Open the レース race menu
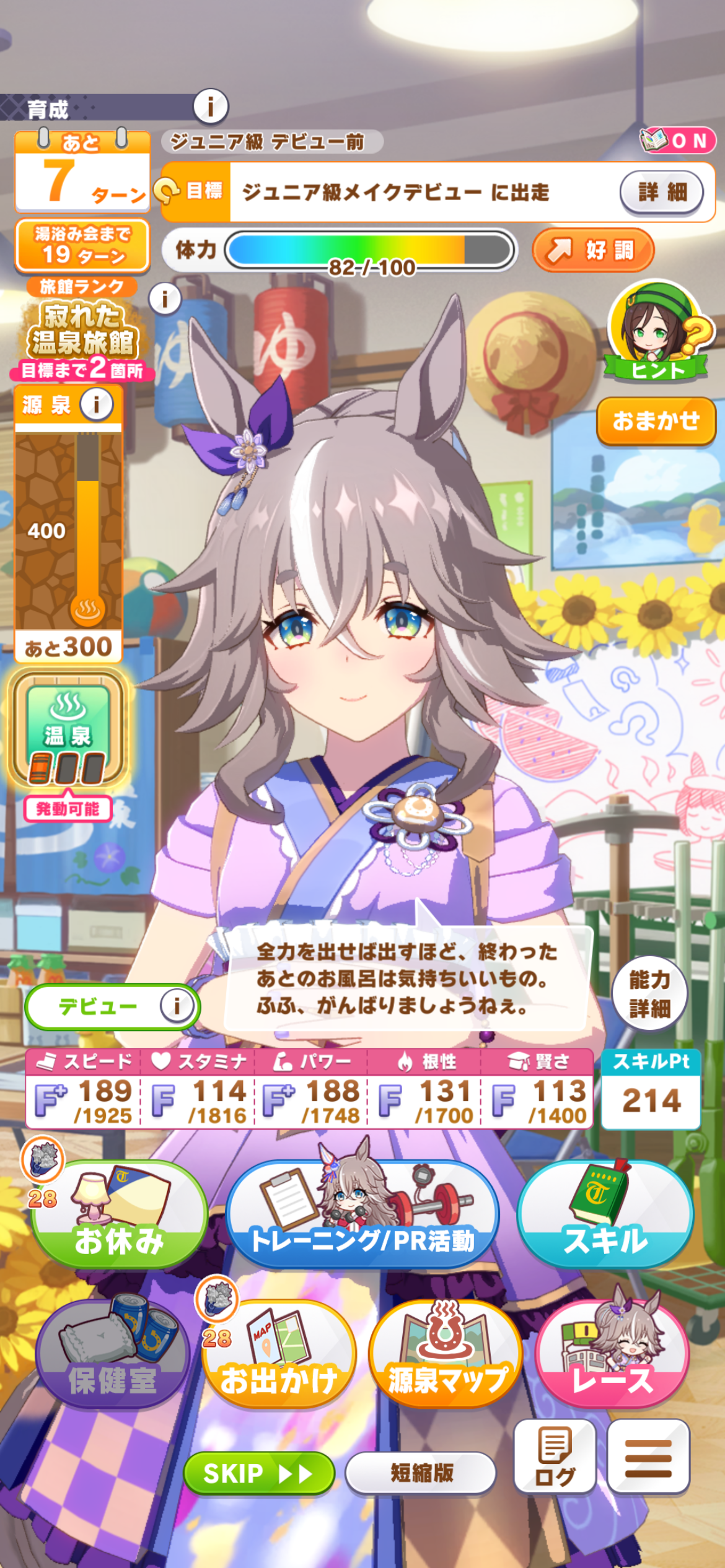Image resolution: width=725 pixels, height=1568 pixels. [612, 1356]
